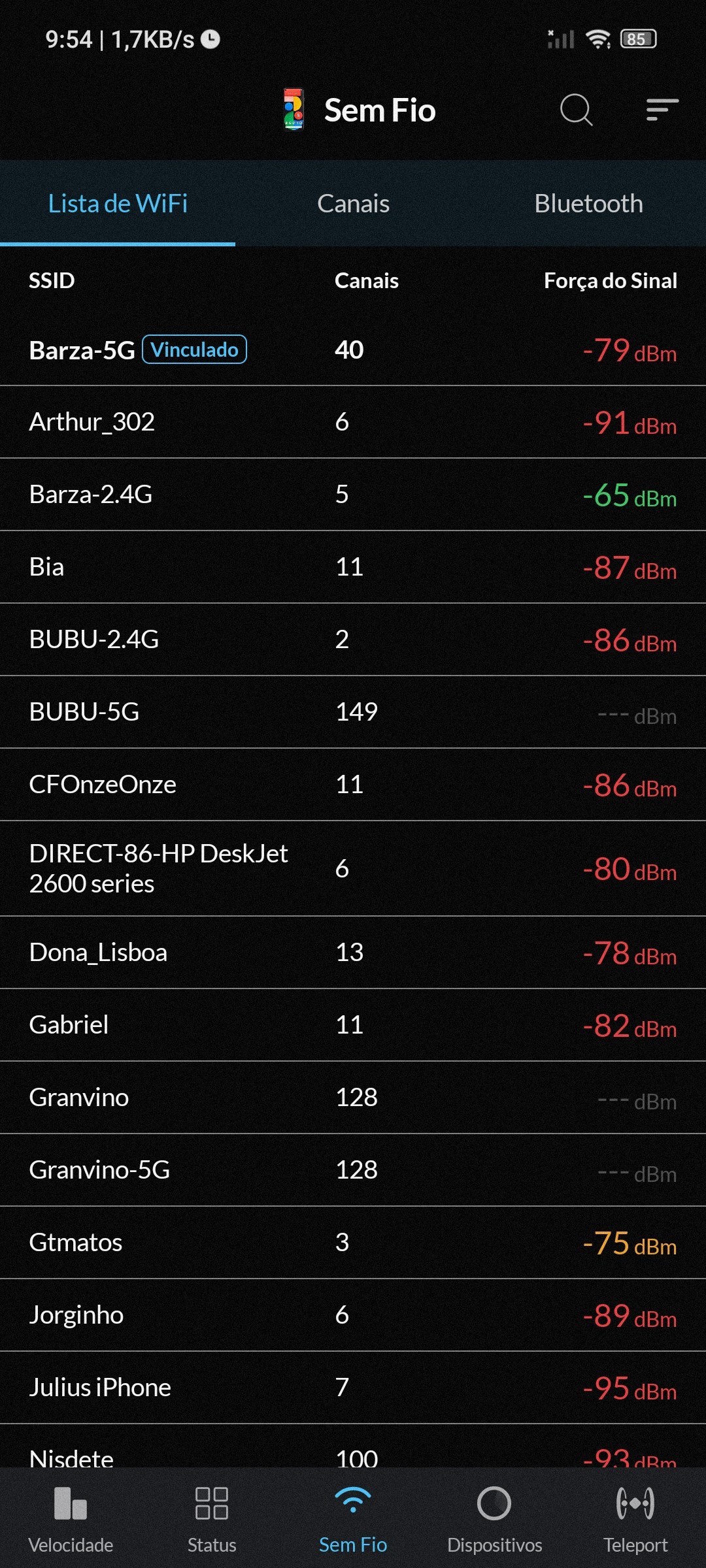Open the search icon in the header

click(576, 110)
